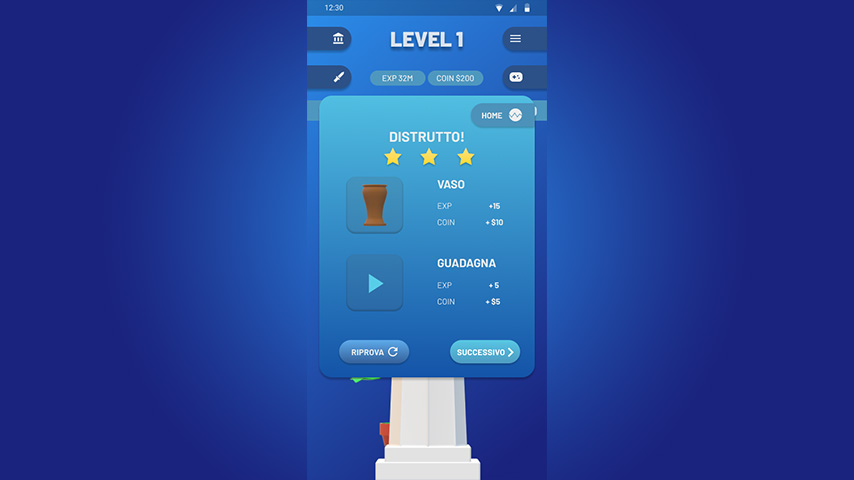Retry the level with Riprova
The width and height of the screenshot is (854, 480).
click(x=374, y=352)
